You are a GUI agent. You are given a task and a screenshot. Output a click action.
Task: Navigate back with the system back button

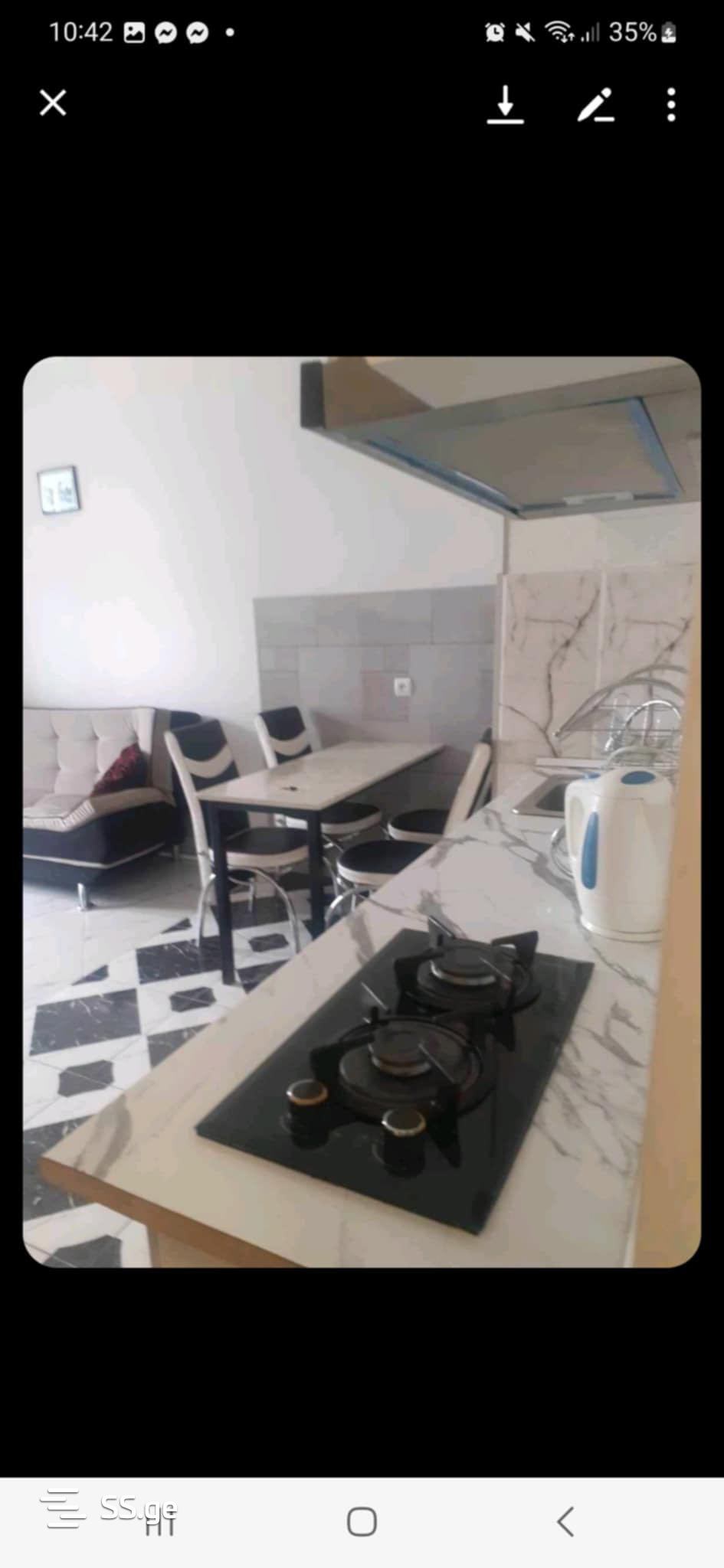[565, 1521]
